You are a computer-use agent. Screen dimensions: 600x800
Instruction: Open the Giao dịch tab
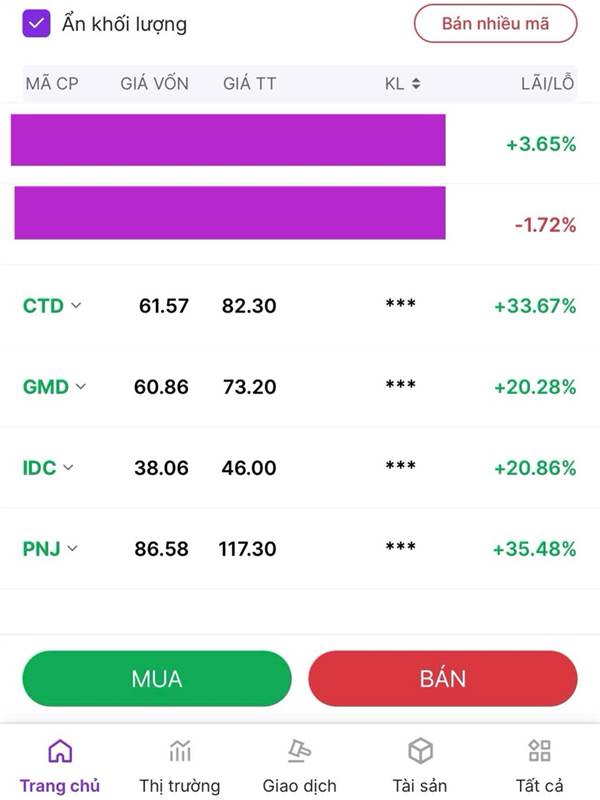pos(299,766)
